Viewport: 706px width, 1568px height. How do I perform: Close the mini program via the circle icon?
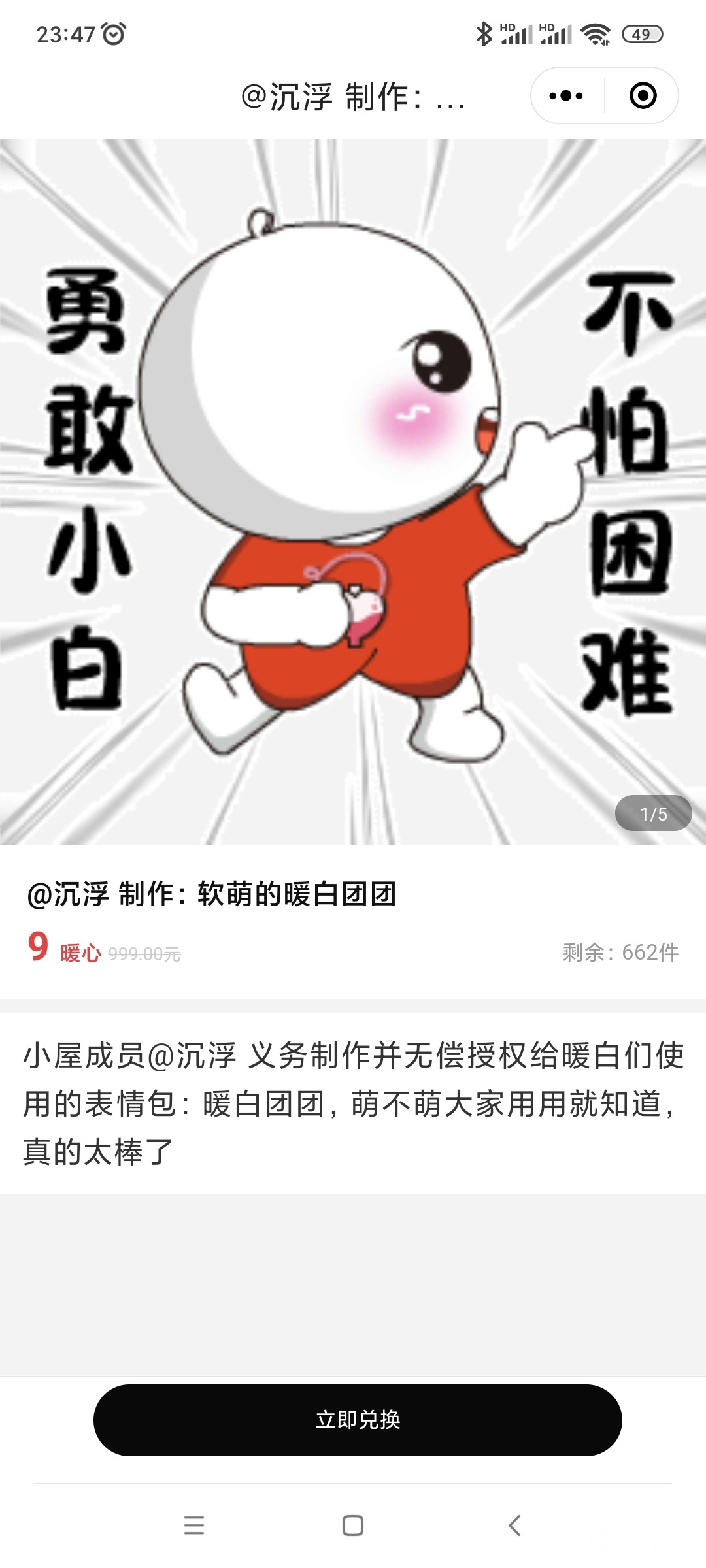coord(643,96)
